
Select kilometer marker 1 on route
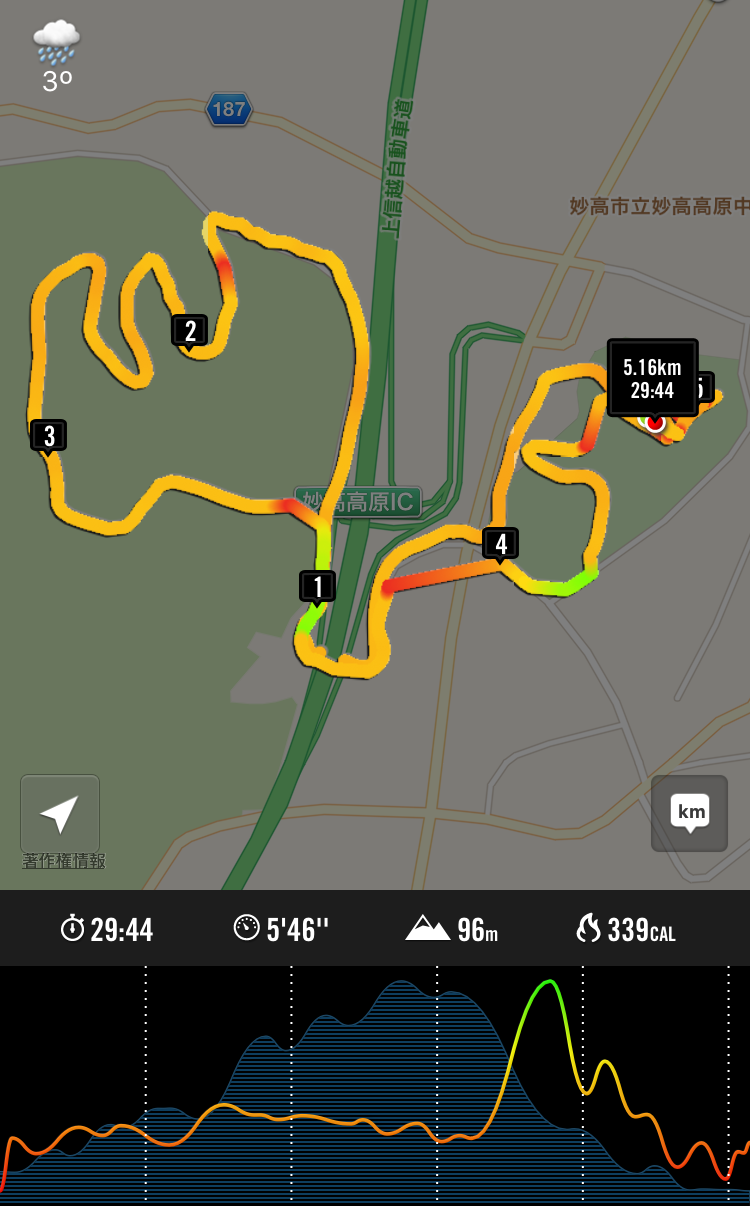(x=317, y=586)
